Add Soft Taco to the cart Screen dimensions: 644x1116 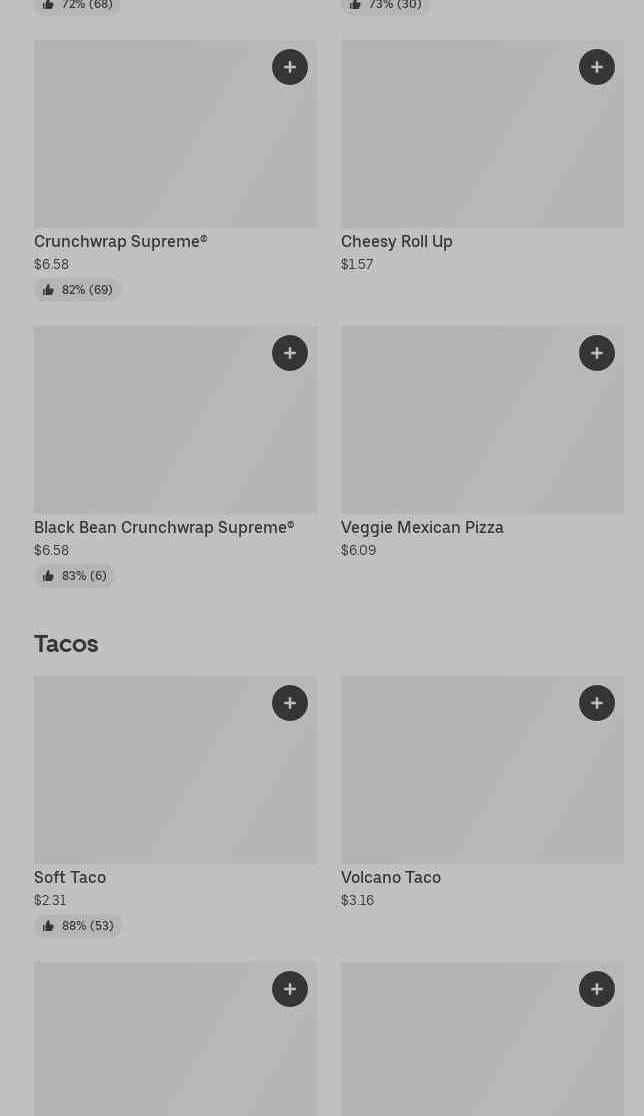(x=290, y=703)
